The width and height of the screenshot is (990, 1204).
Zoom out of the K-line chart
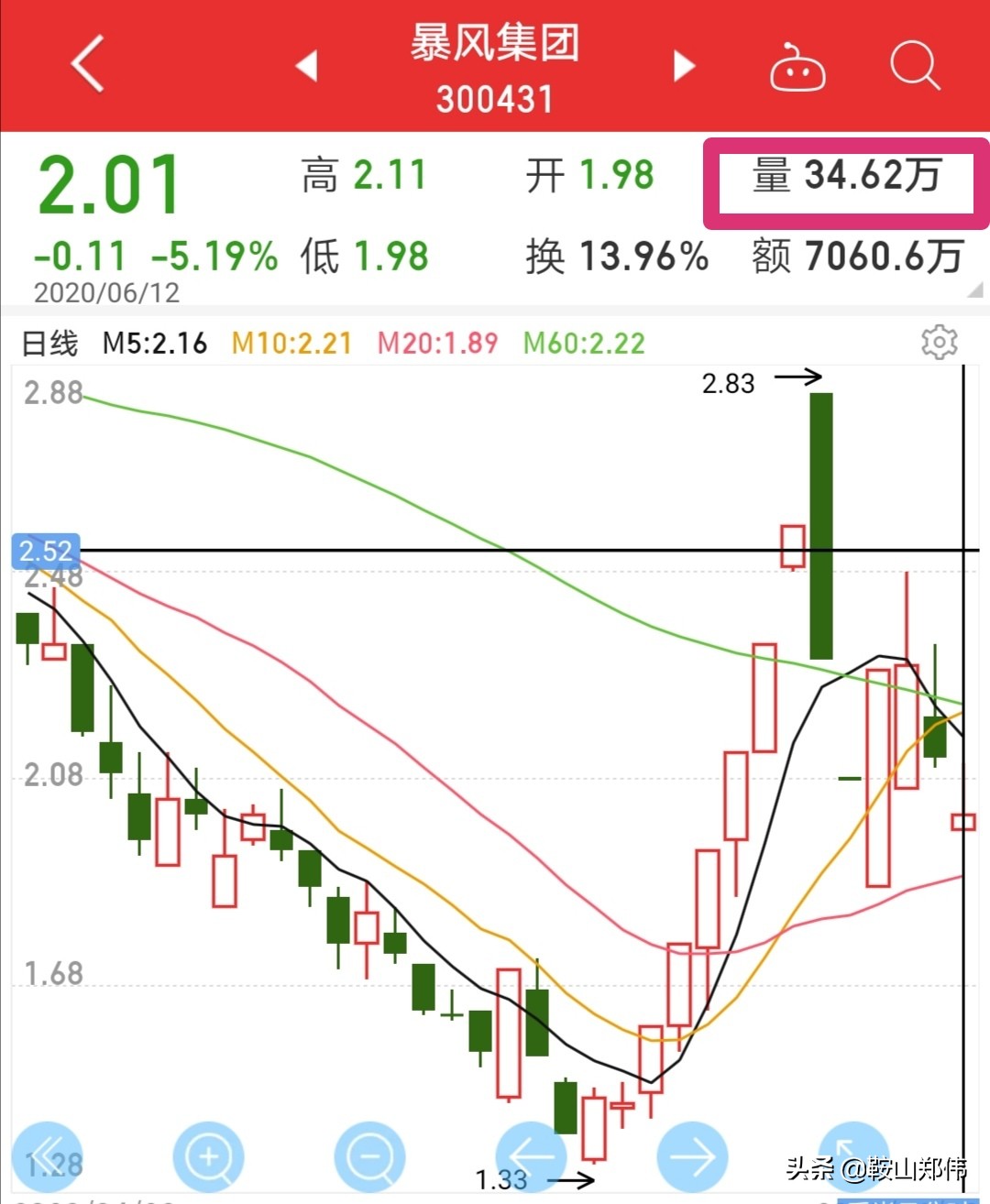(370, 1156)
